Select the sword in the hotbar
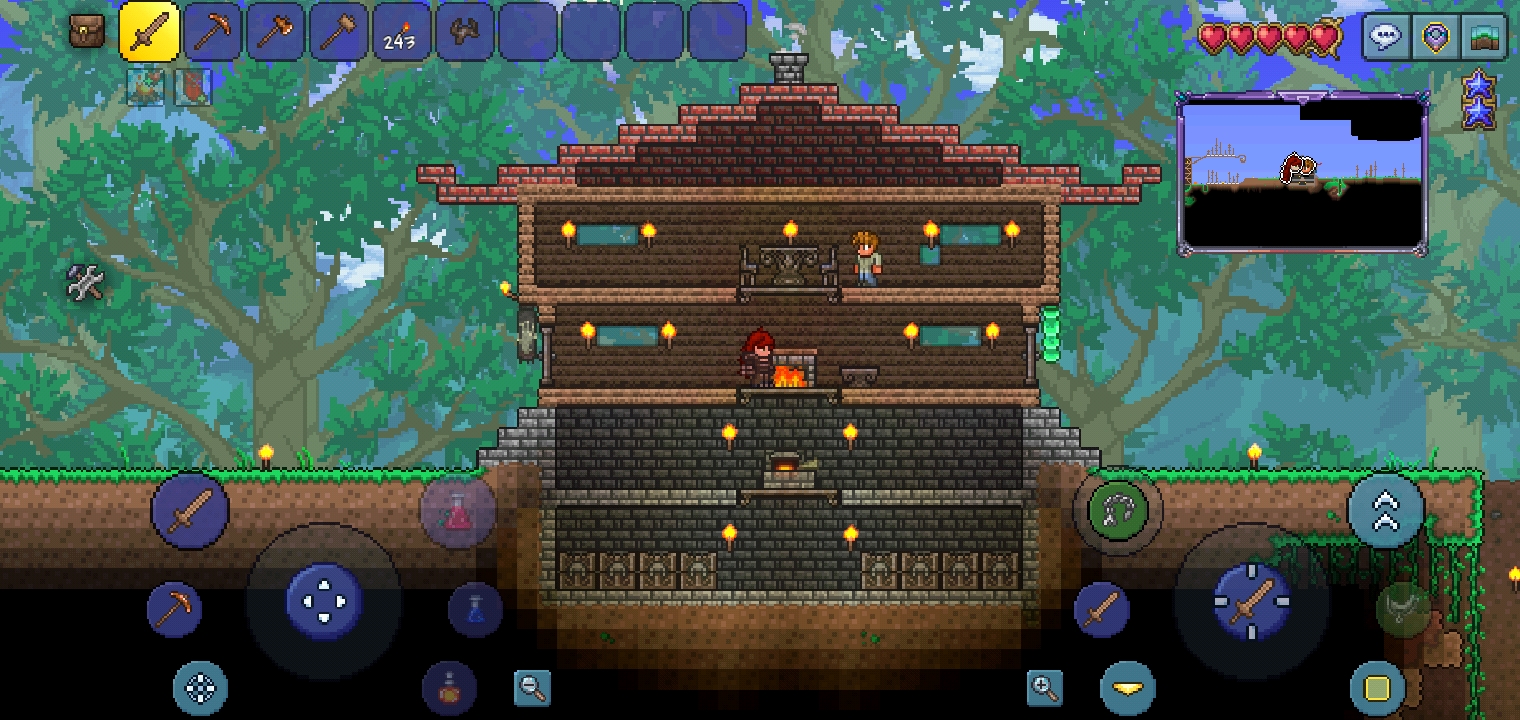The height and width of the screenshot is (720, 1520). [x=150, y=31]
